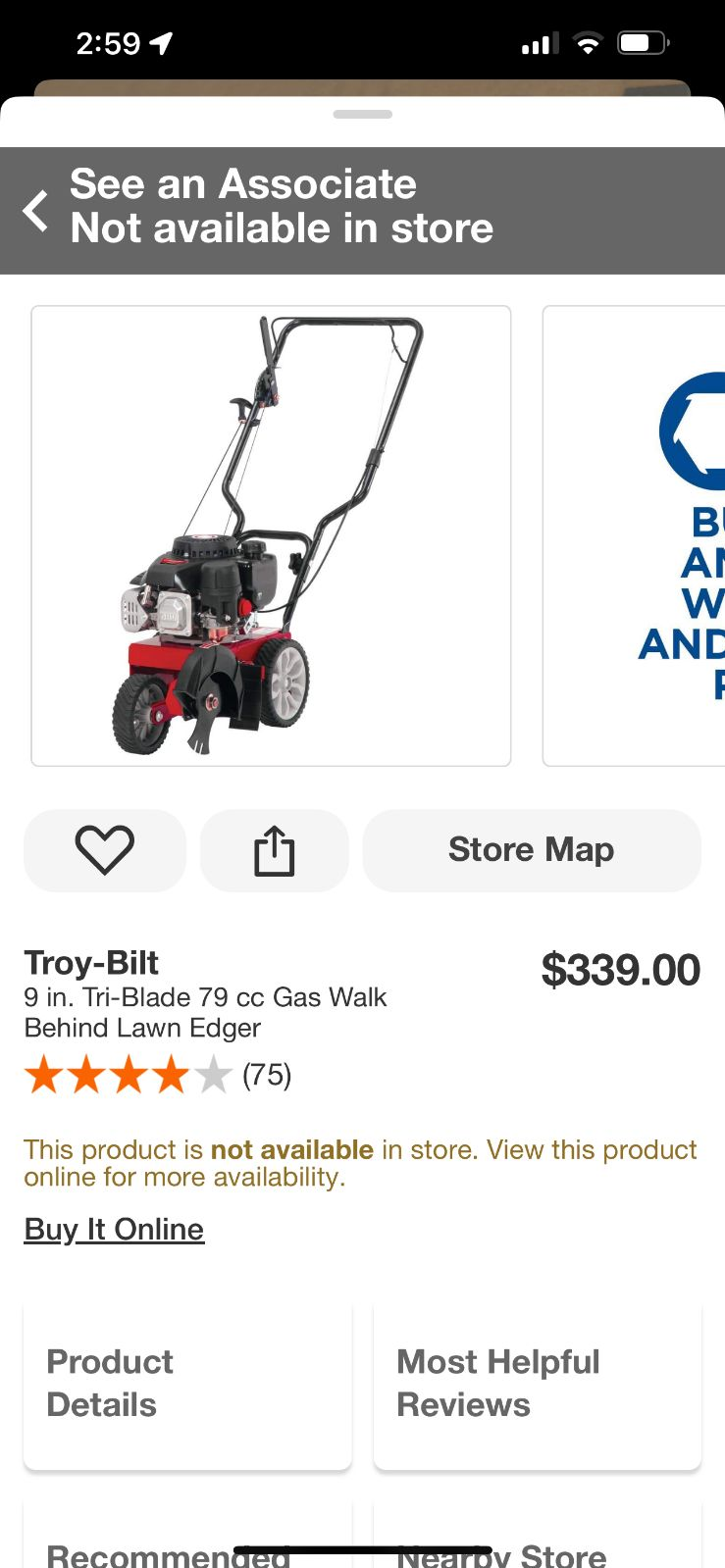Save the Troy-Bilt edger to favorites
The width and height of the screenshot is (725, 1568).
click(x=105, y=850)
